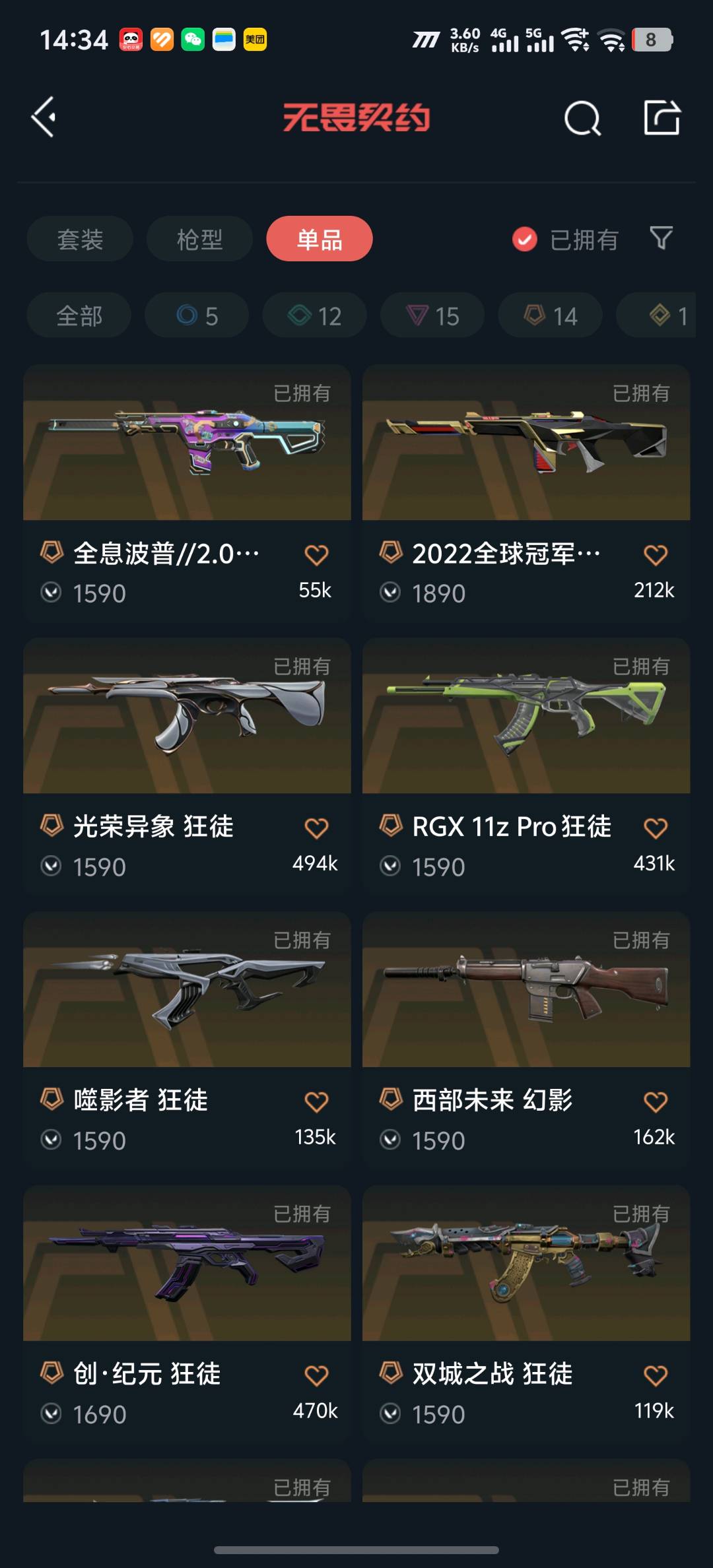Select the 单品 tab
This screenshot has height=1568, width=713.
[320, 239]
